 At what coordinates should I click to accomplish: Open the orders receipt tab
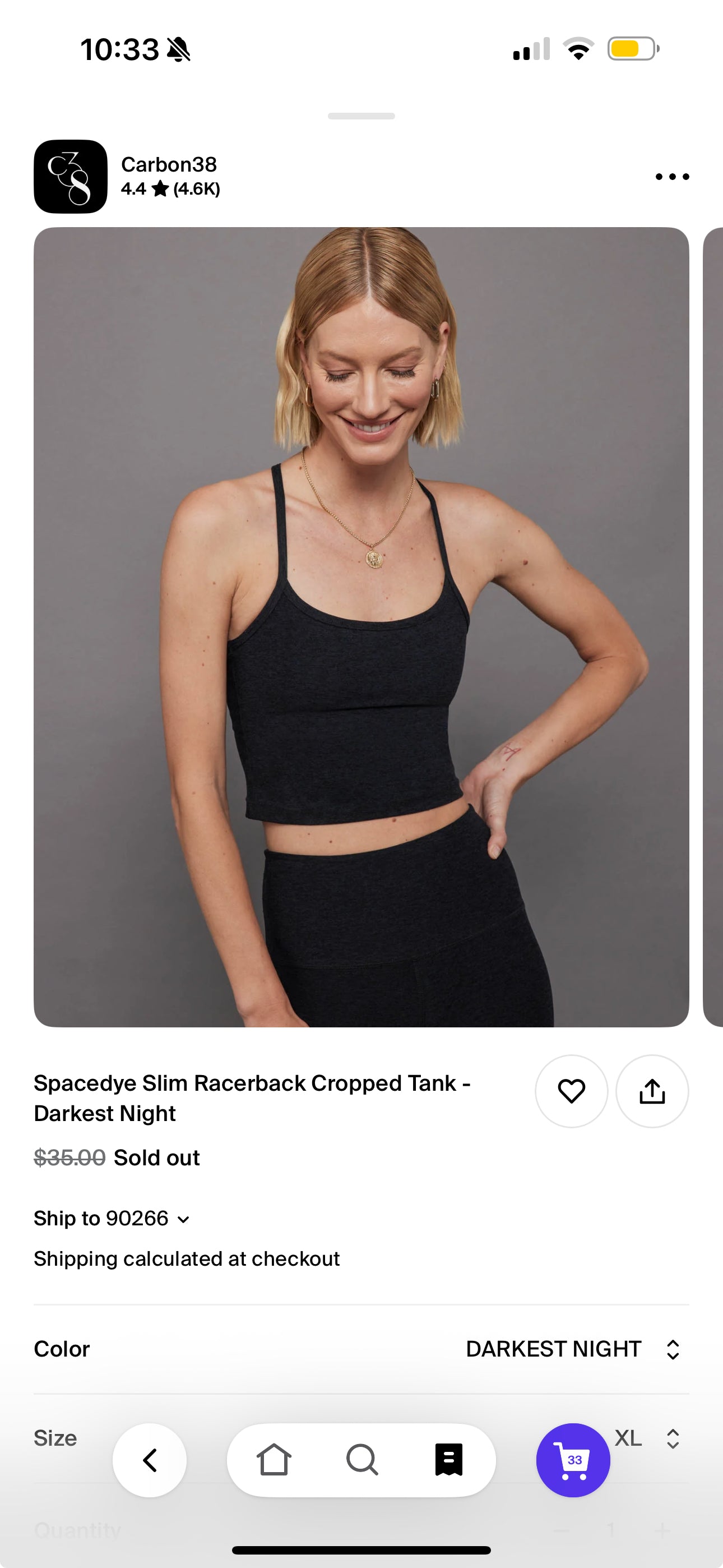448,1460
